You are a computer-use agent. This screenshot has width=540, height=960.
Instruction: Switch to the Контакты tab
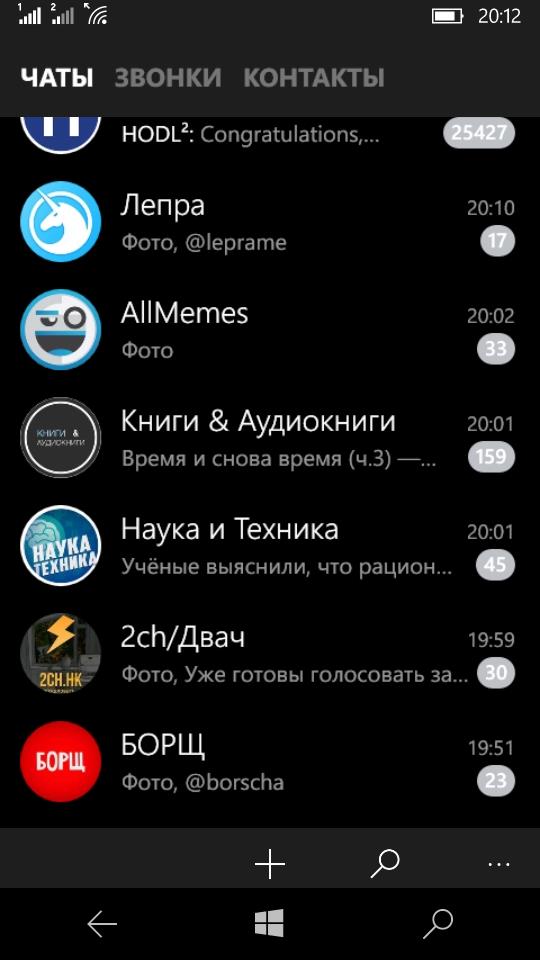313,78
